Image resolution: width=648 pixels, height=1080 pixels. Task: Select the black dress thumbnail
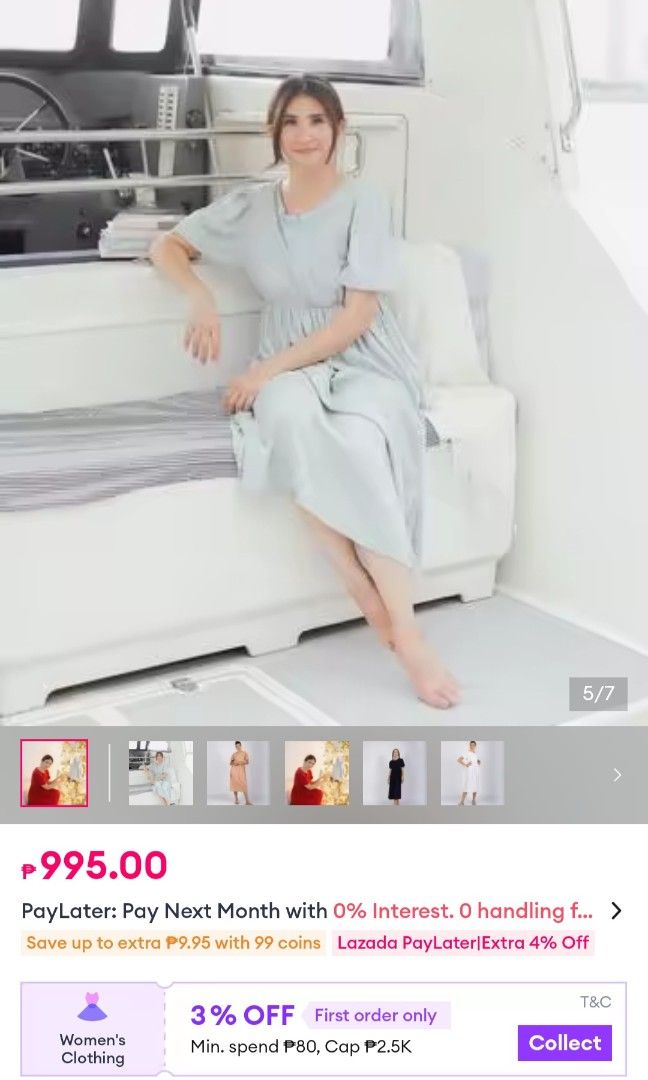click(x=395, y=773)
